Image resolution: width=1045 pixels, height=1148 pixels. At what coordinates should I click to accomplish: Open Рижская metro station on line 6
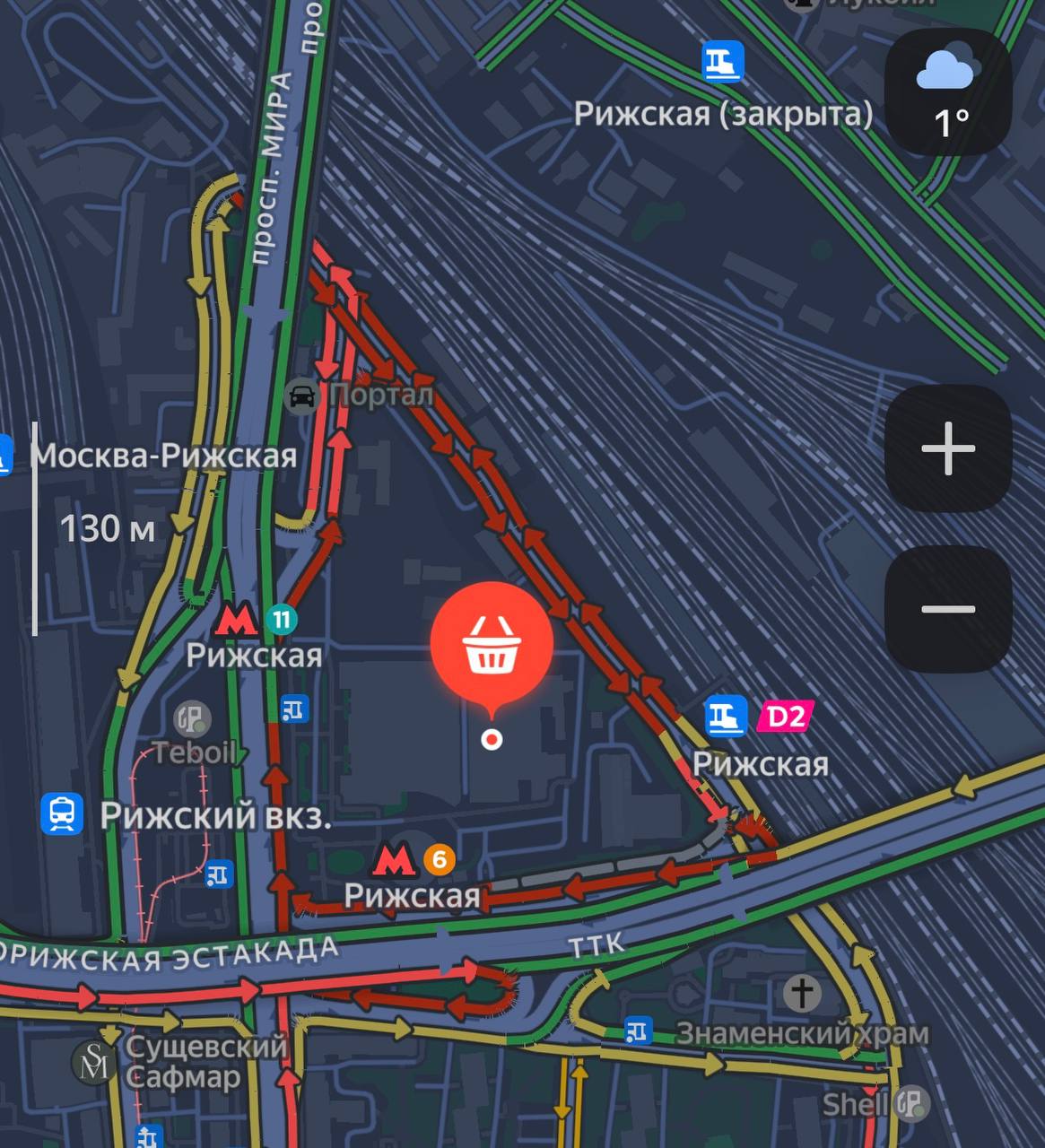pyautogui.click(x=394, y=860)
